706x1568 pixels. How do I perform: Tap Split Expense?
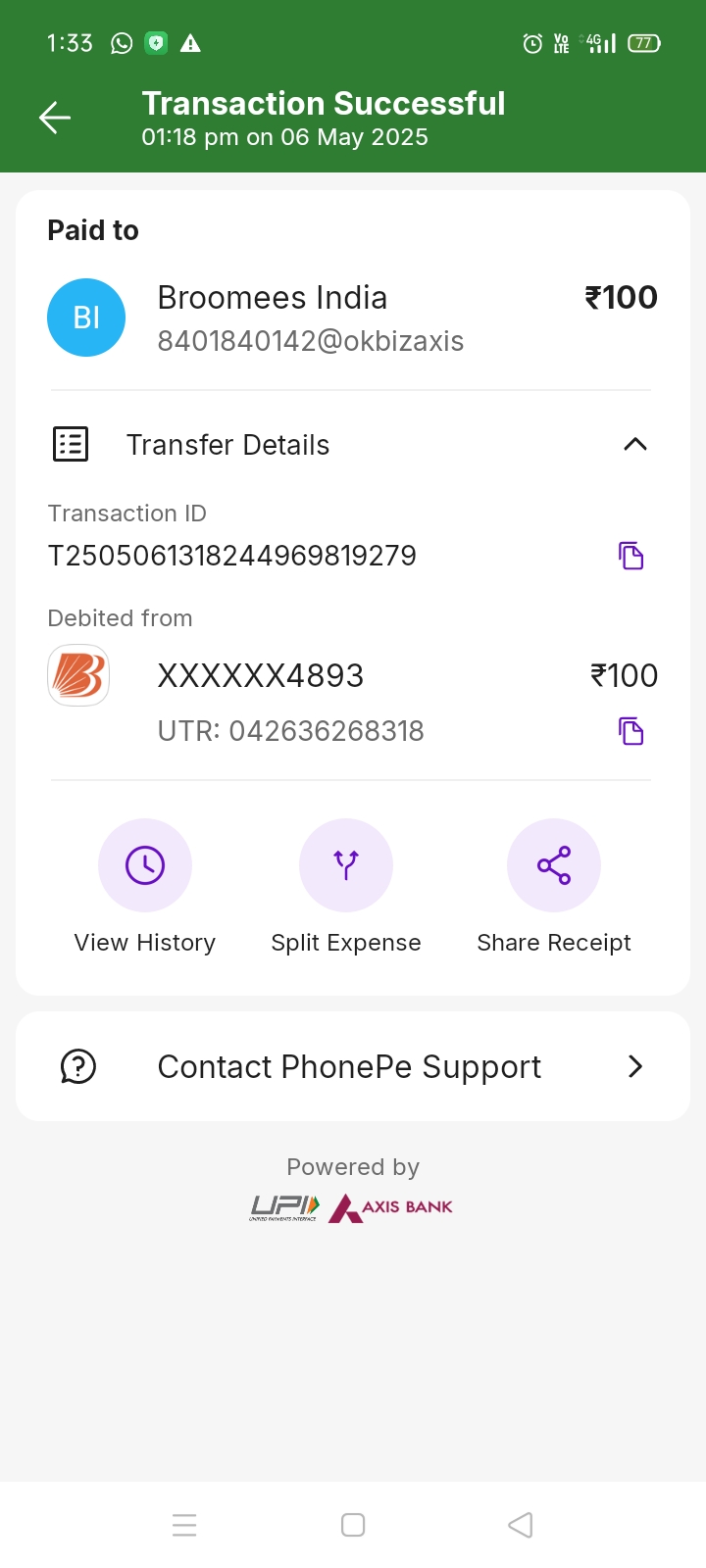(346, 887)
